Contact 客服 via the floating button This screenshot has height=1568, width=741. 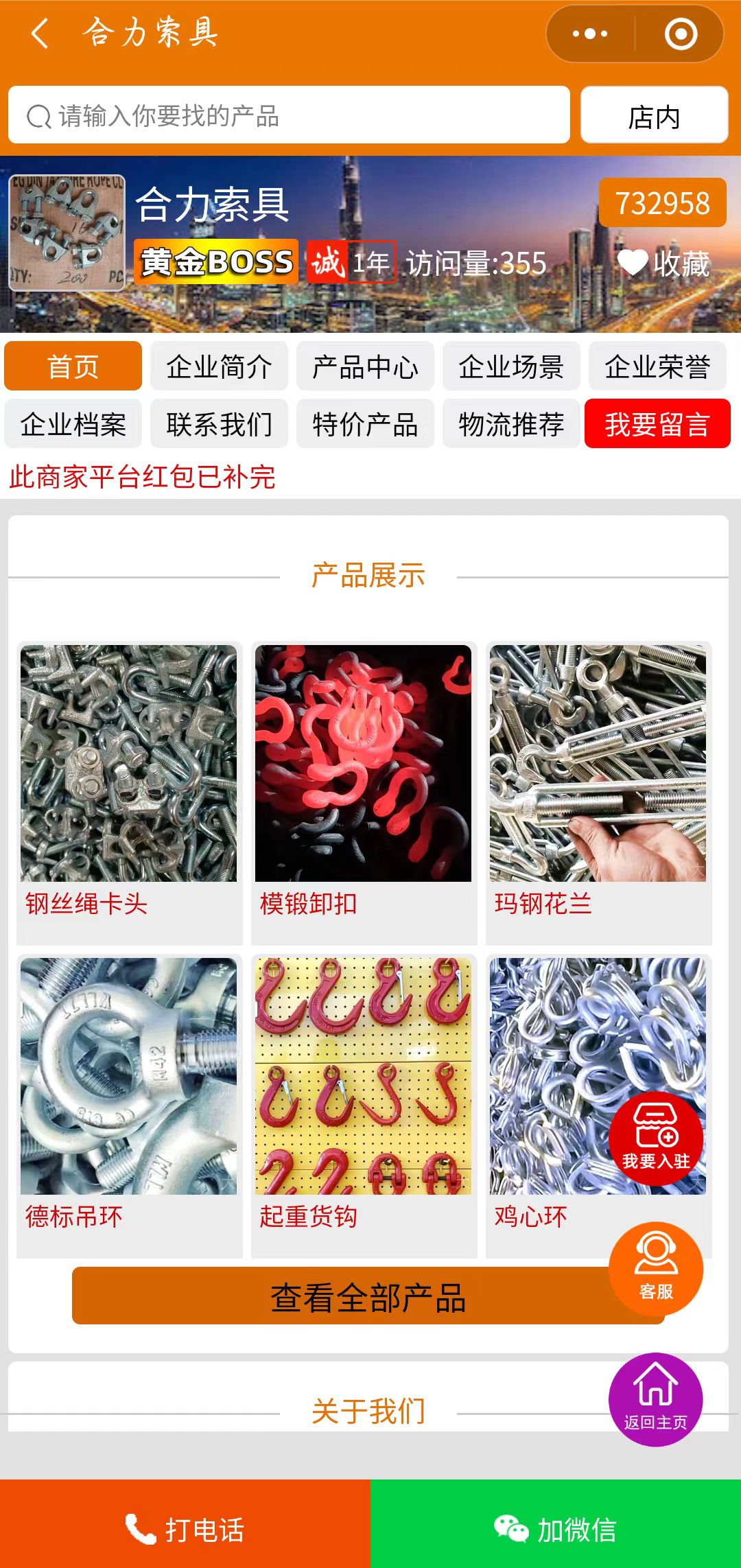(655, 1268)
